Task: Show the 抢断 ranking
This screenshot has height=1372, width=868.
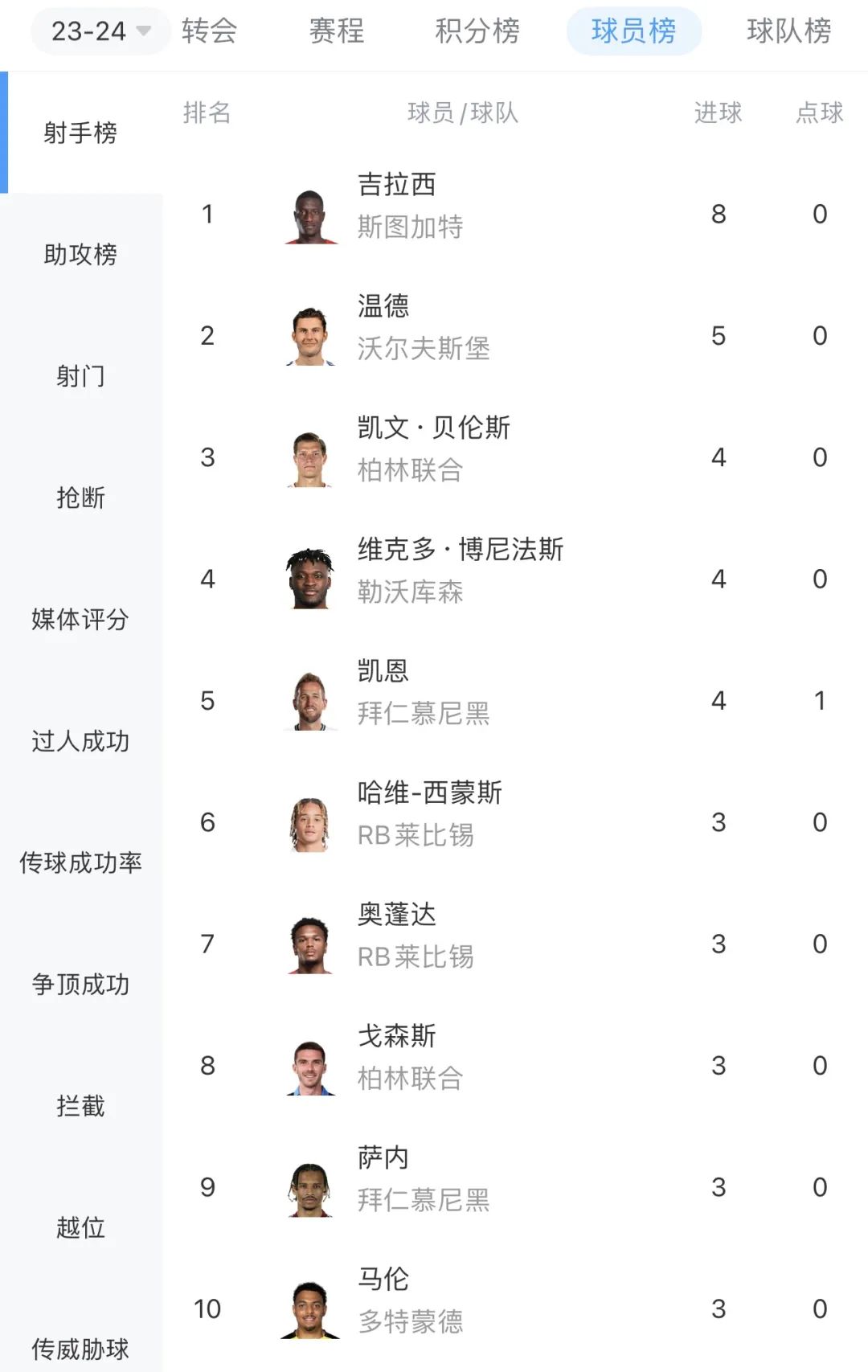Action: [x=80, y=498]
